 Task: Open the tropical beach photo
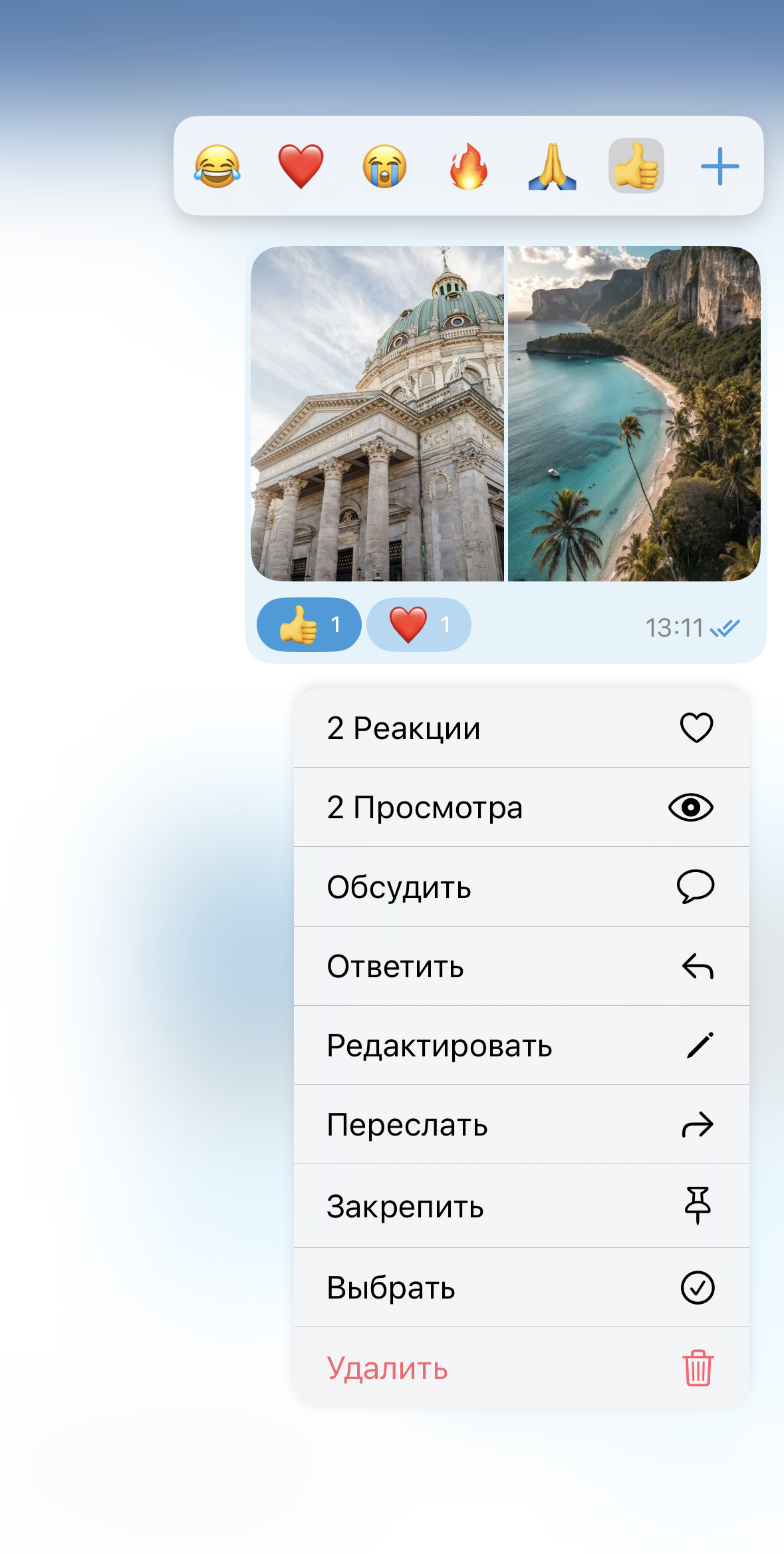634,414
